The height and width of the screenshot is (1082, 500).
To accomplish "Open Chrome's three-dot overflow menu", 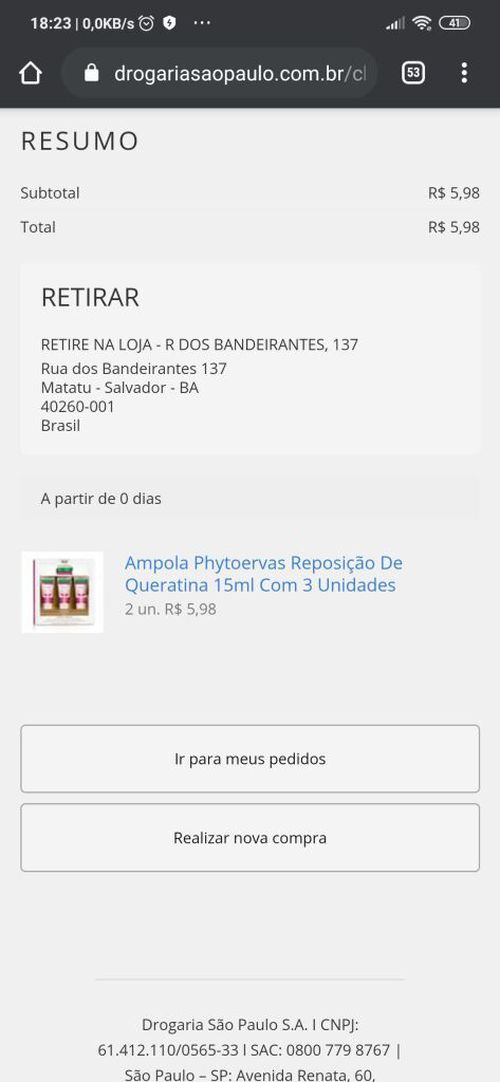I will [464, 73].
